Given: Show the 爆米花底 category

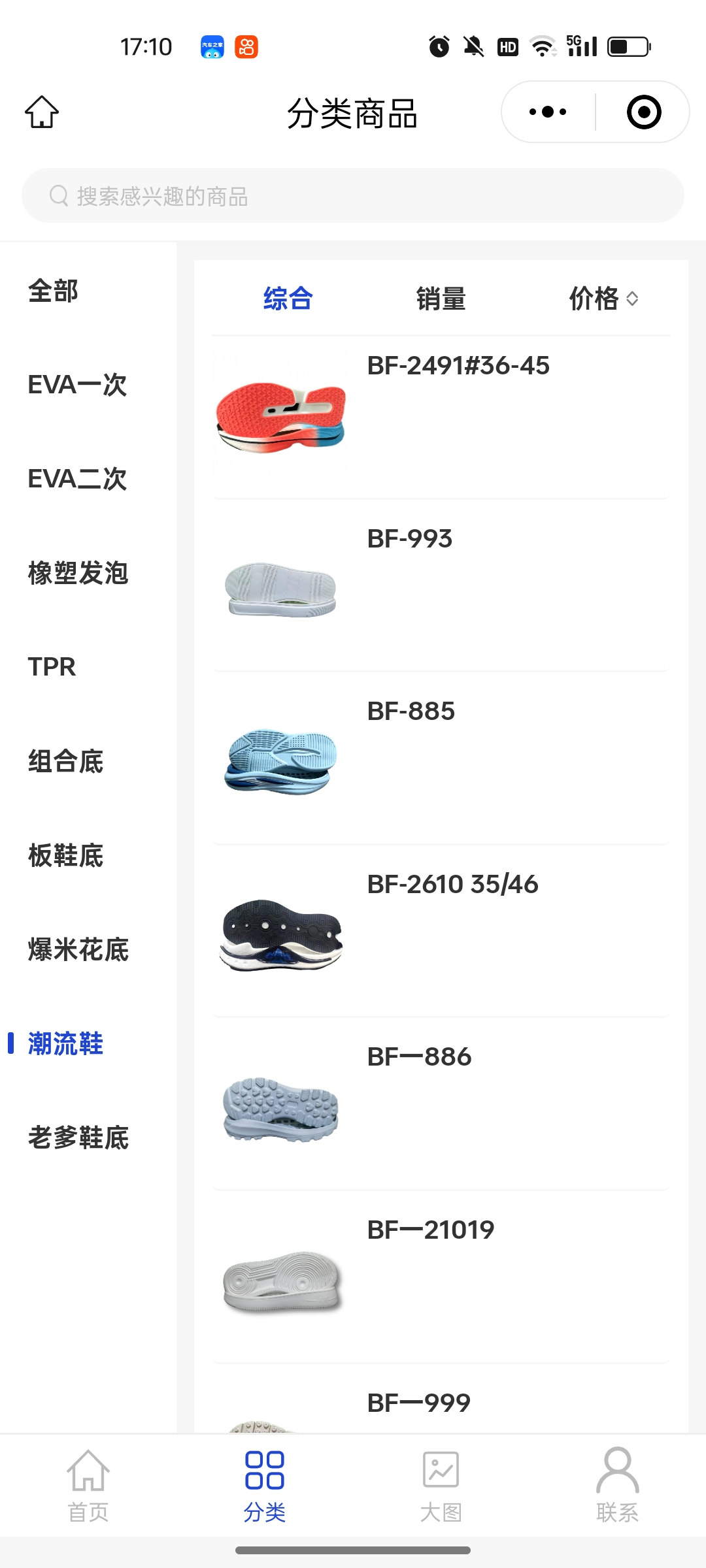Looking at the screenshot, I should (x=78, y=949).
